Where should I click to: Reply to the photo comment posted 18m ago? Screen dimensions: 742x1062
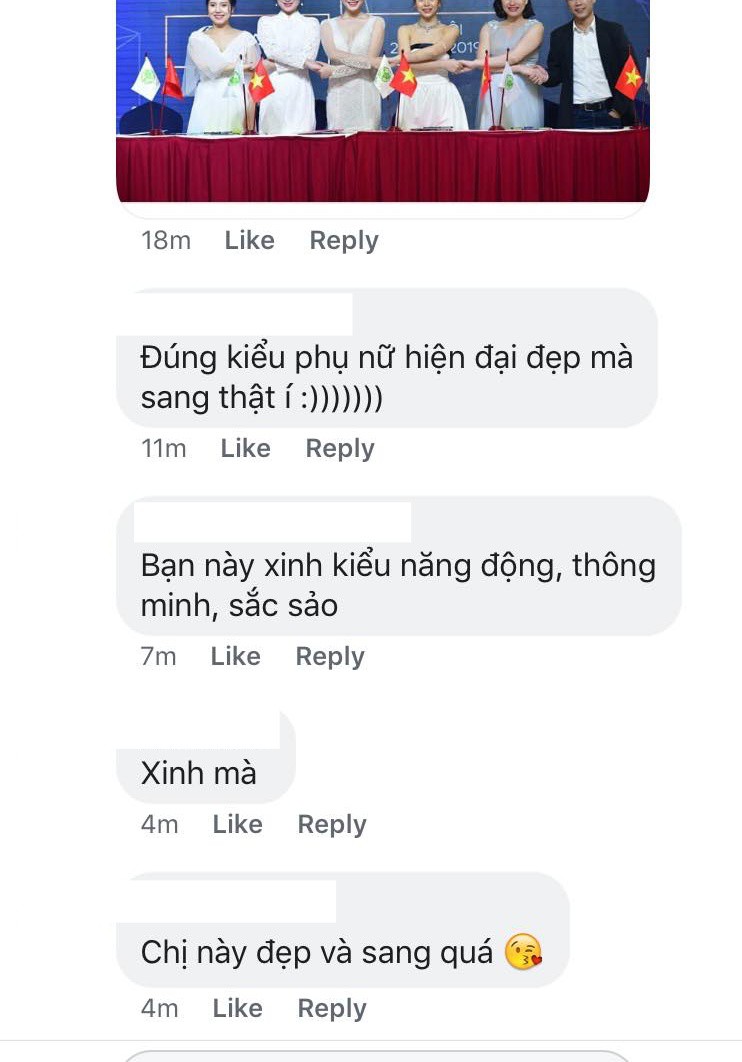point(344,240)
